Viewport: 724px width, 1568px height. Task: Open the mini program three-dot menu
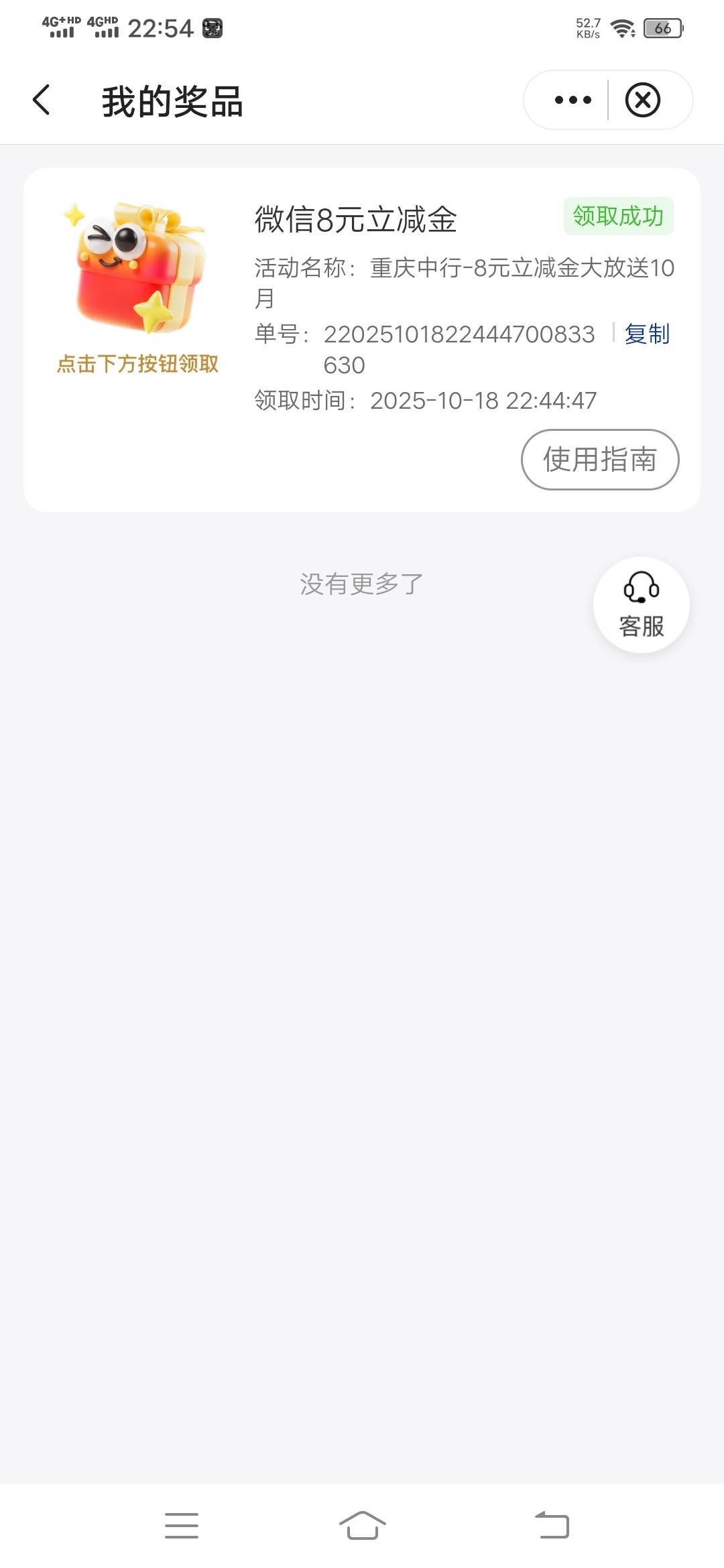[573, 101]
